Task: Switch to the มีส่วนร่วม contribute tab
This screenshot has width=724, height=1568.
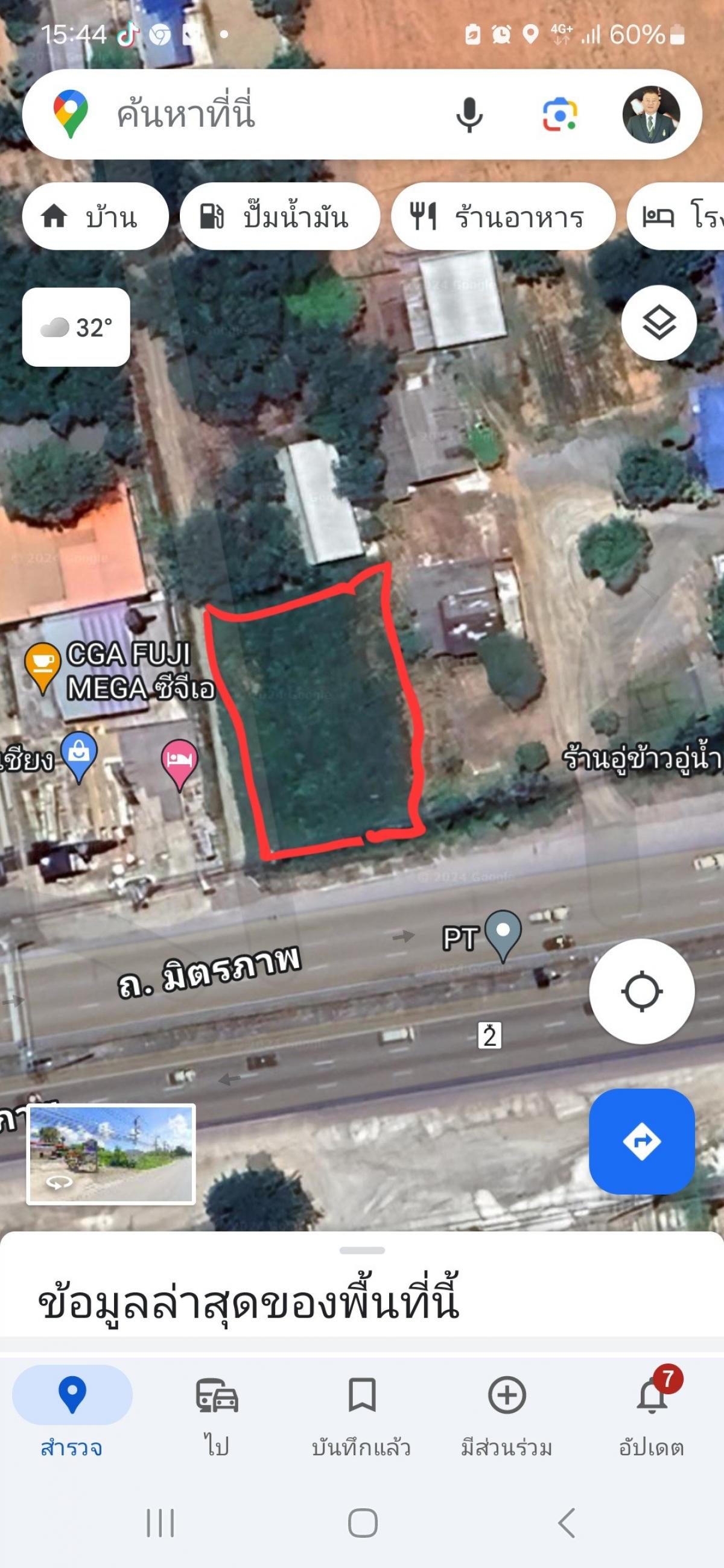Action: [x=507, y=1418]
